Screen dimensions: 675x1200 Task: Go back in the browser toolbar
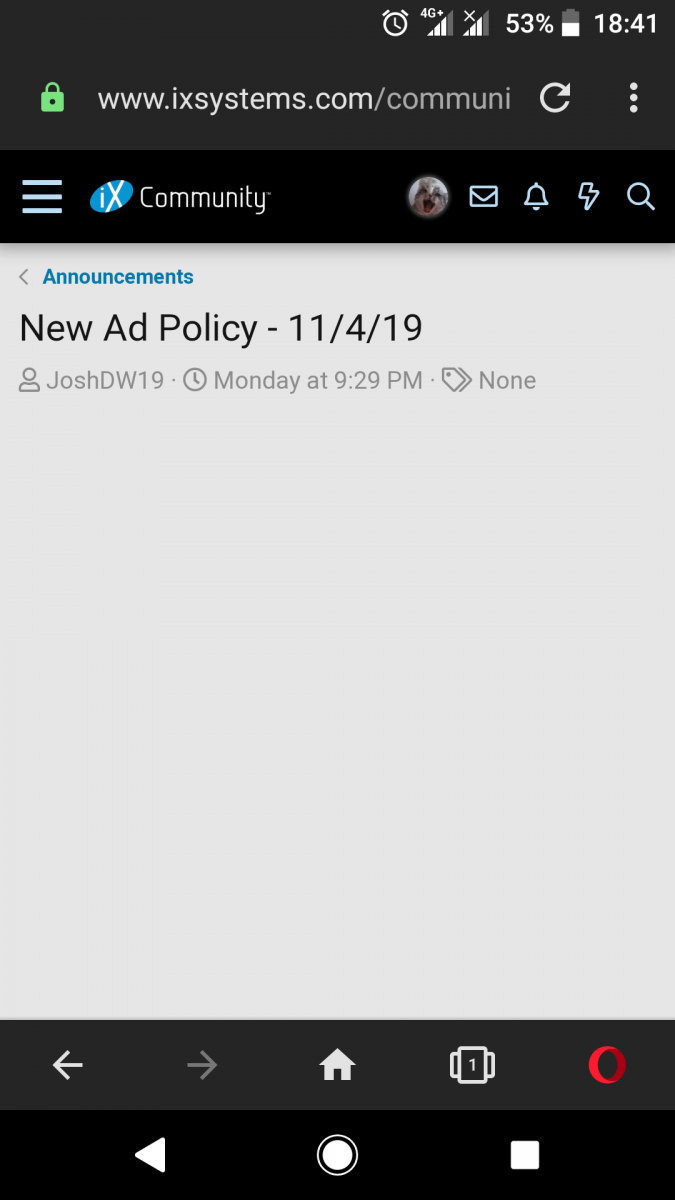pyautogui.click(x=68, y=1066)
